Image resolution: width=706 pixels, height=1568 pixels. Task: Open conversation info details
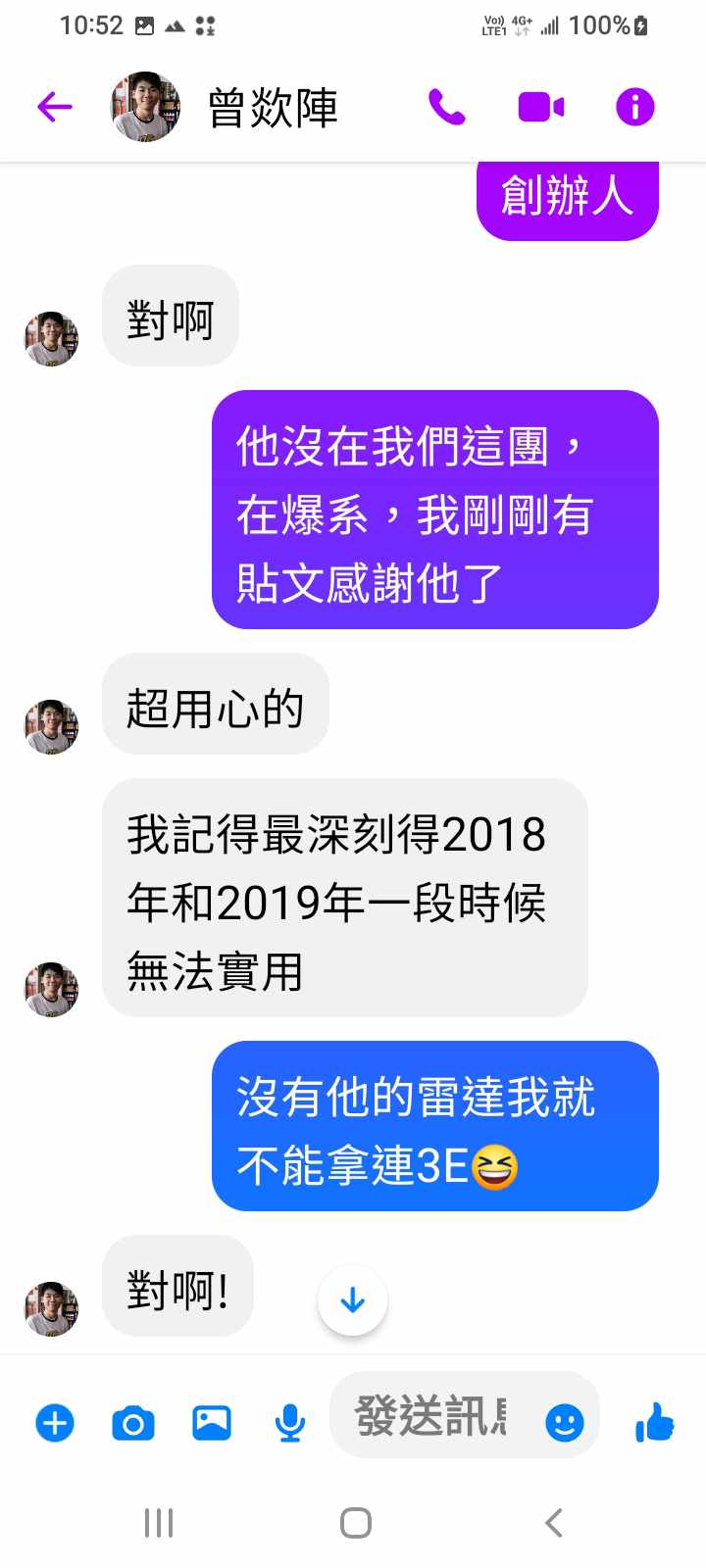634,107
